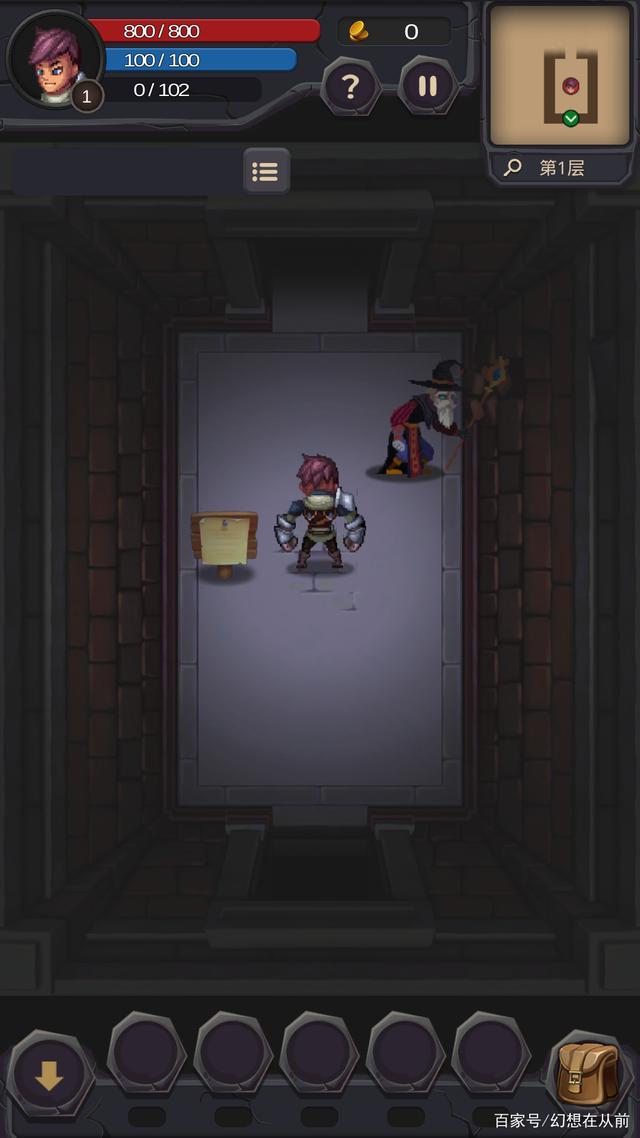This screenshot has width=640, height=1138.
Task: Open the list menu button
Action: (266, 171)
